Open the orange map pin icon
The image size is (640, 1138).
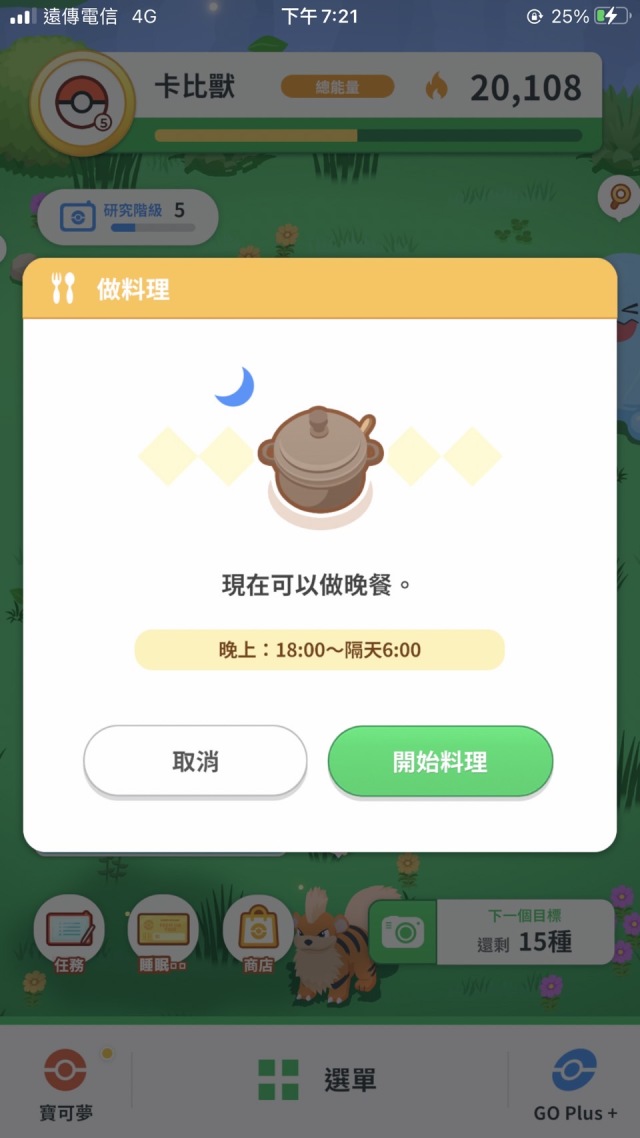619,195
